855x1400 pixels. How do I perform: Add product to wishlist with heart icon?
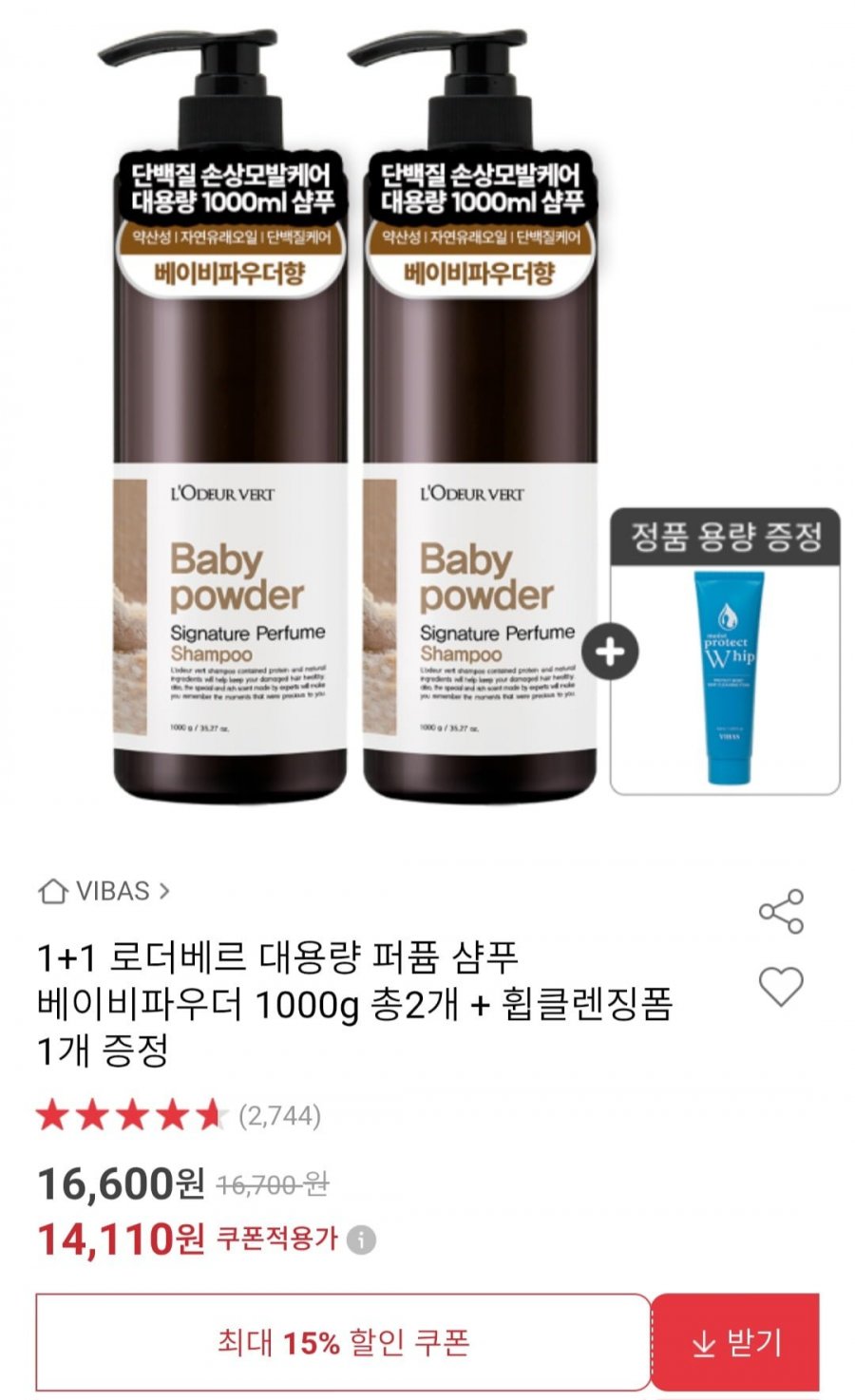click(x=781, y=986)
